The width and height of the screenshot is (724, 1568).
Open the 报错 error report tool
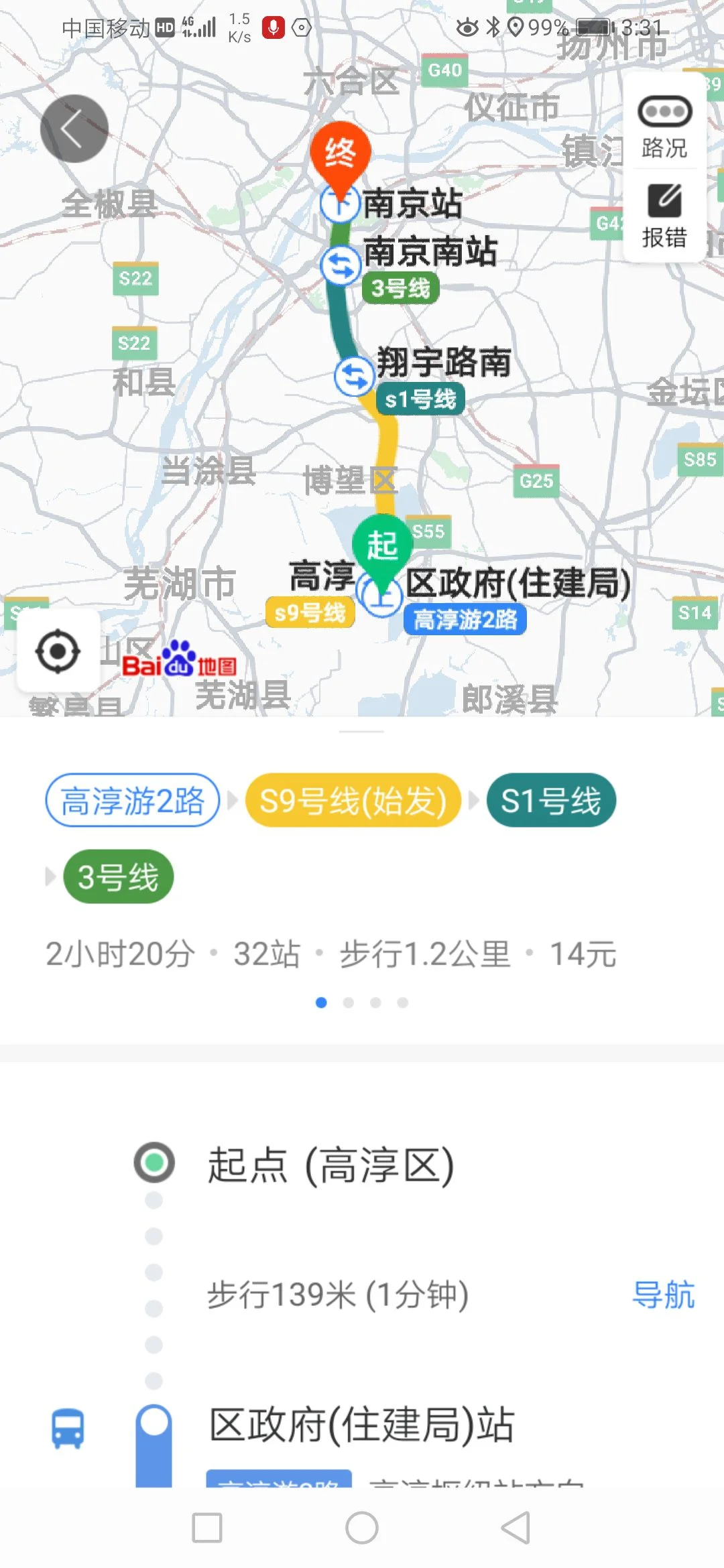point(666,214)
